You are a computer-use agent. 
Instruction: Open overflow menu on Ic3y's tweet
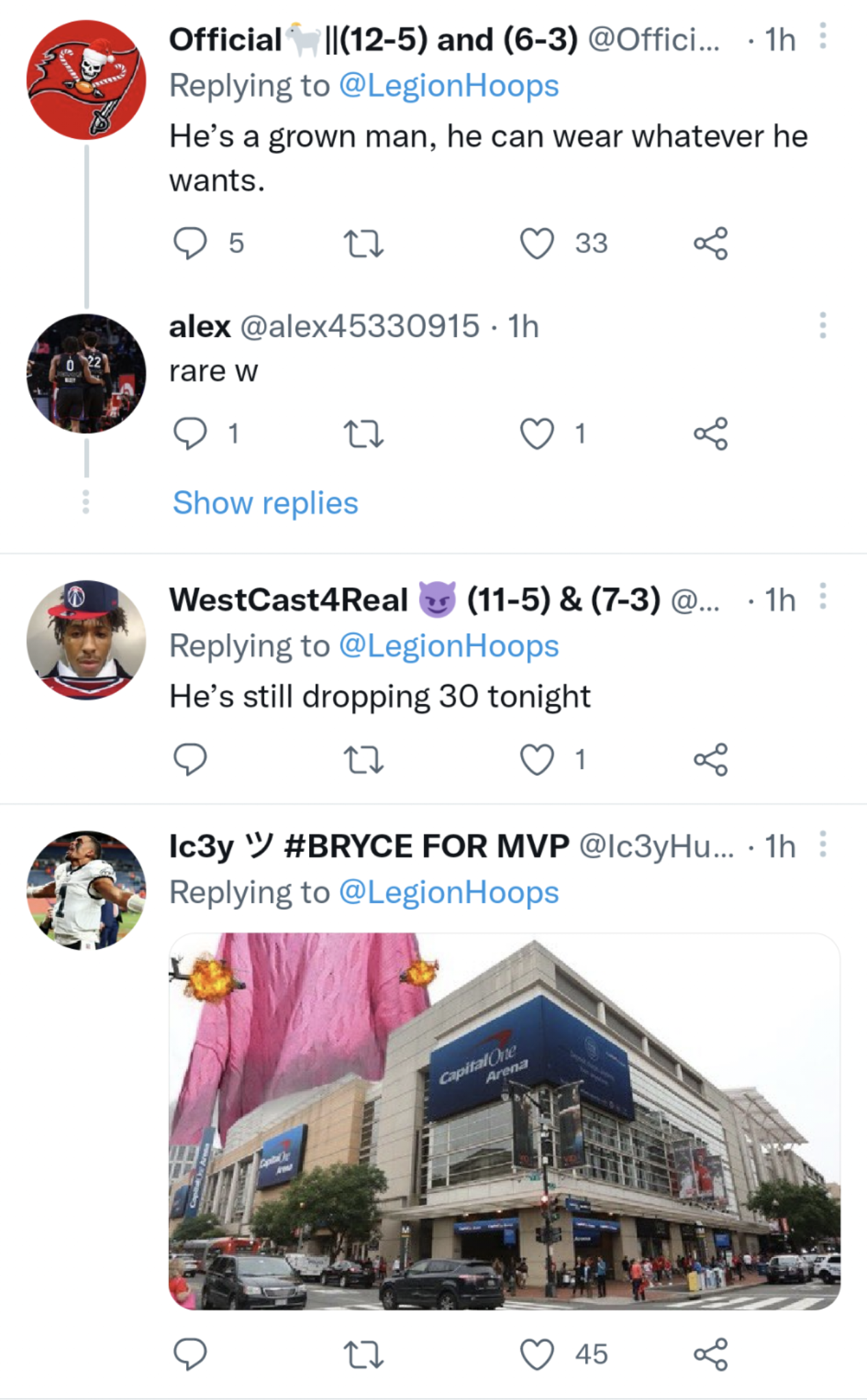(823, 844)
